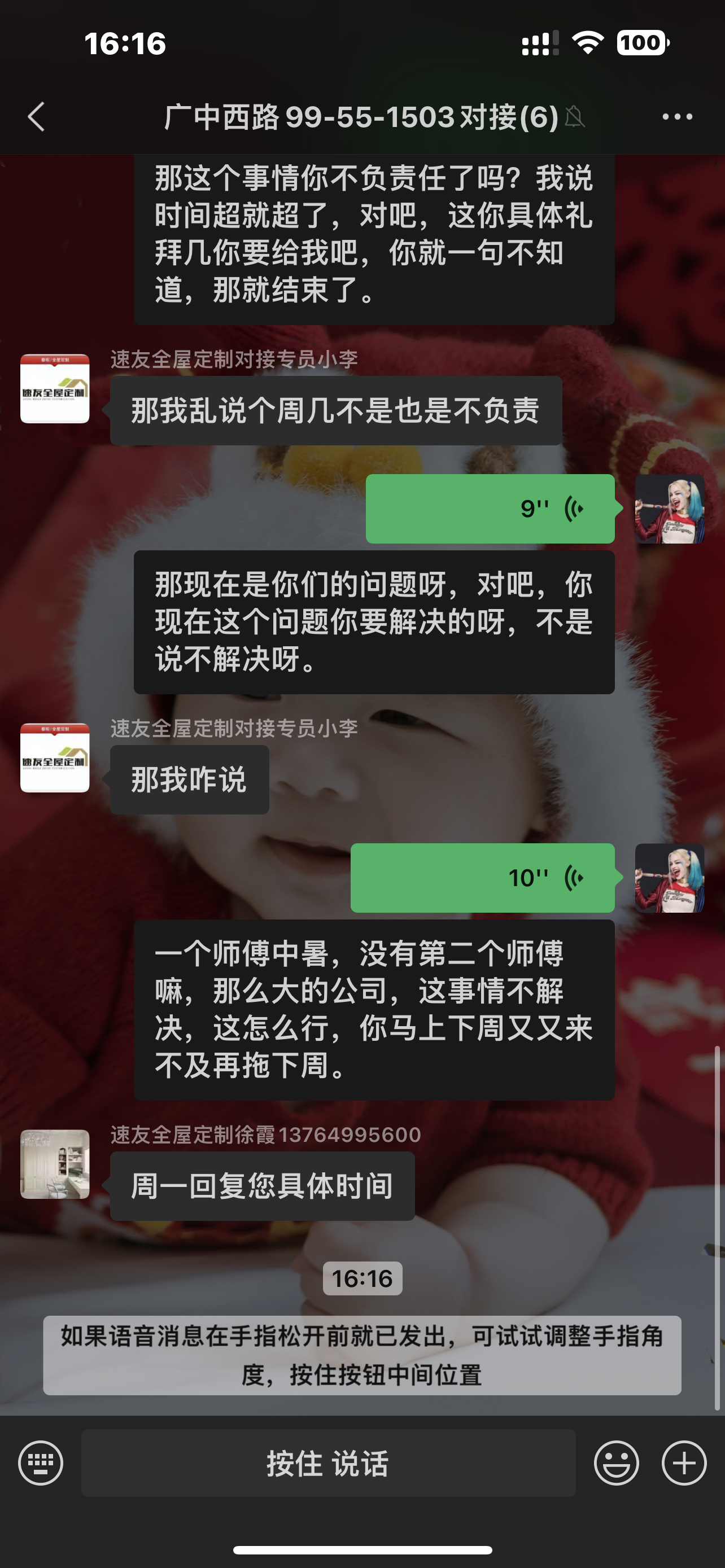Switch to keyboard text input
This screenshot has width=725, height=1568.
(41, 1462)
